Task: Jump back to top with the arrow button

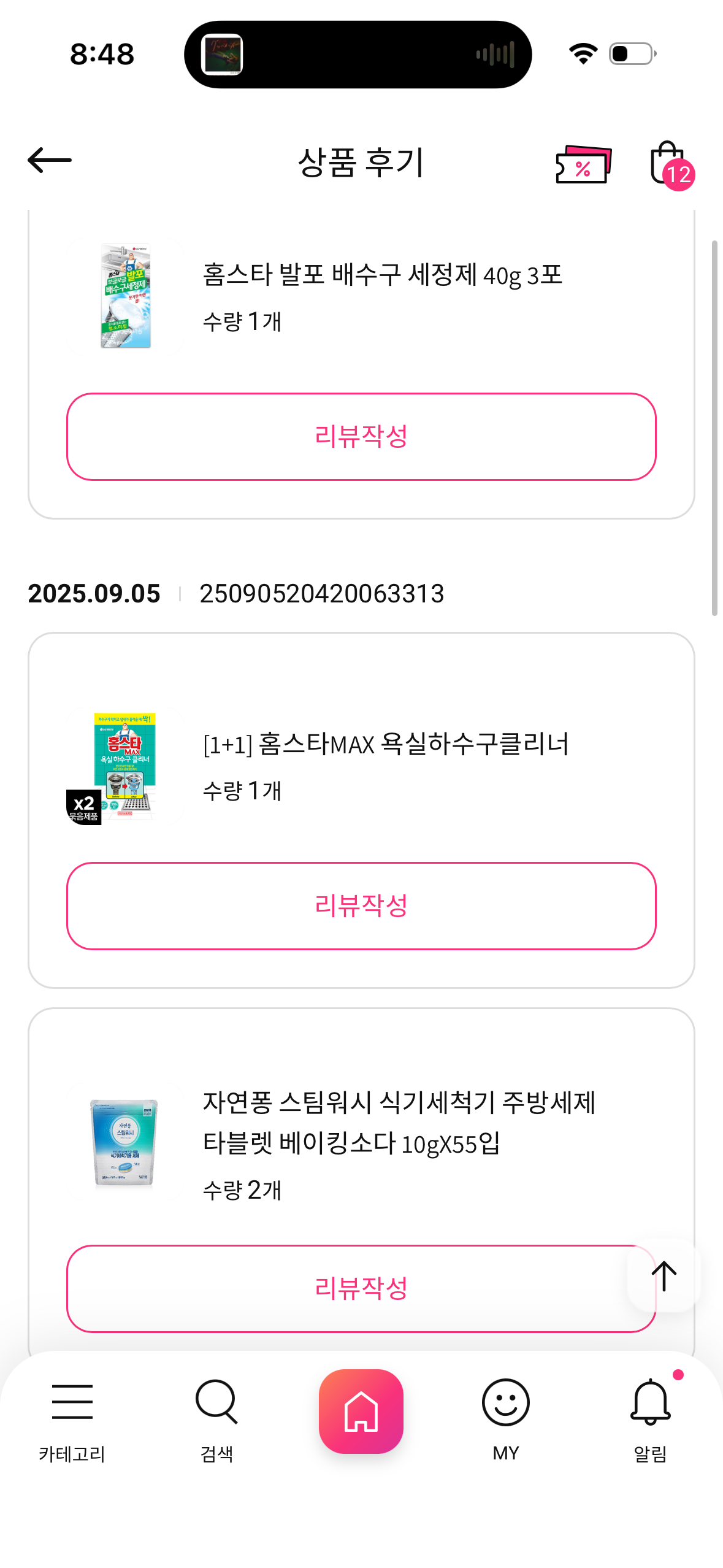Action: [664, 1276]
